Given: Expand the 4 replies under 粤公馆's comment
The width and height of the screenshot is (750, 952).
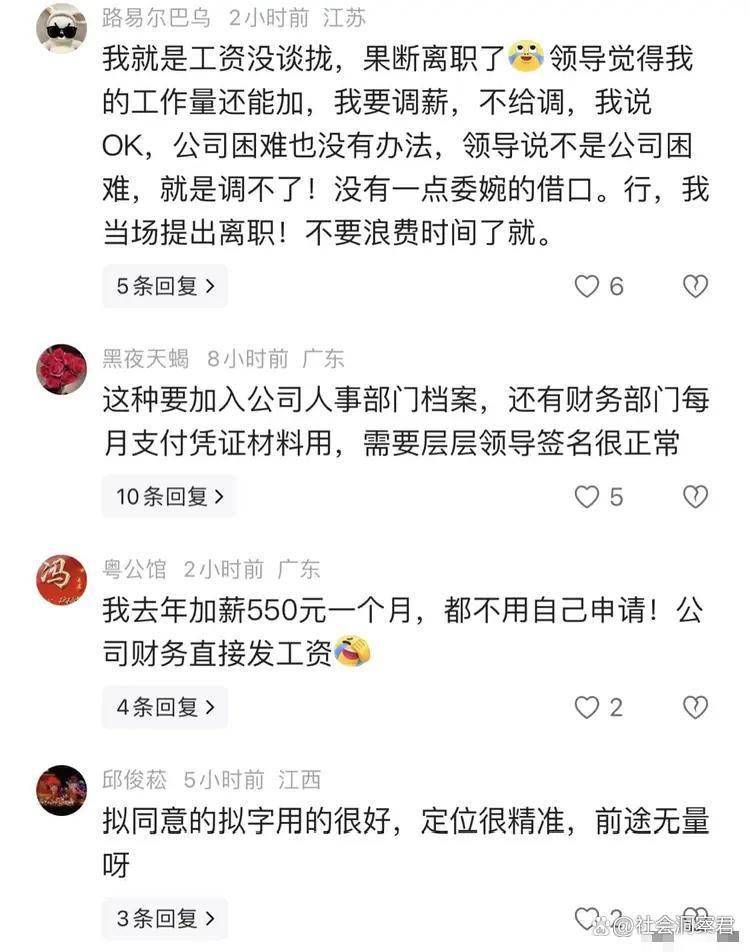Looking at the screenshot, I should [165, 707].
